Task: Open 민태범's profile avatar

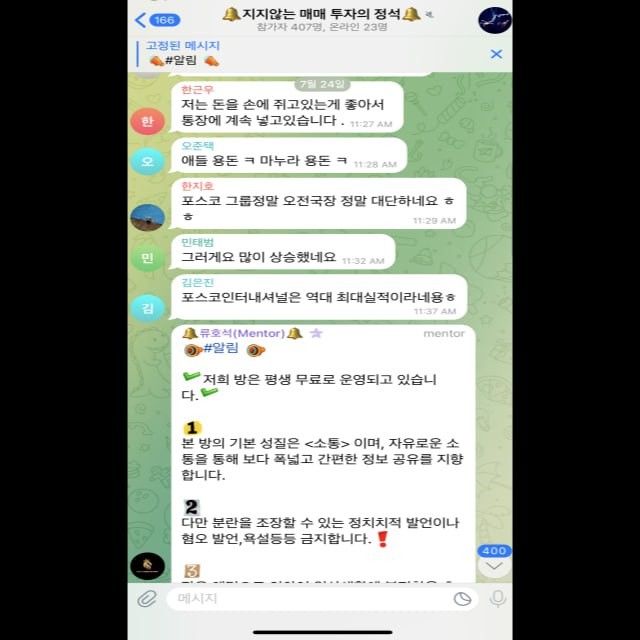Action: [147, 257]
